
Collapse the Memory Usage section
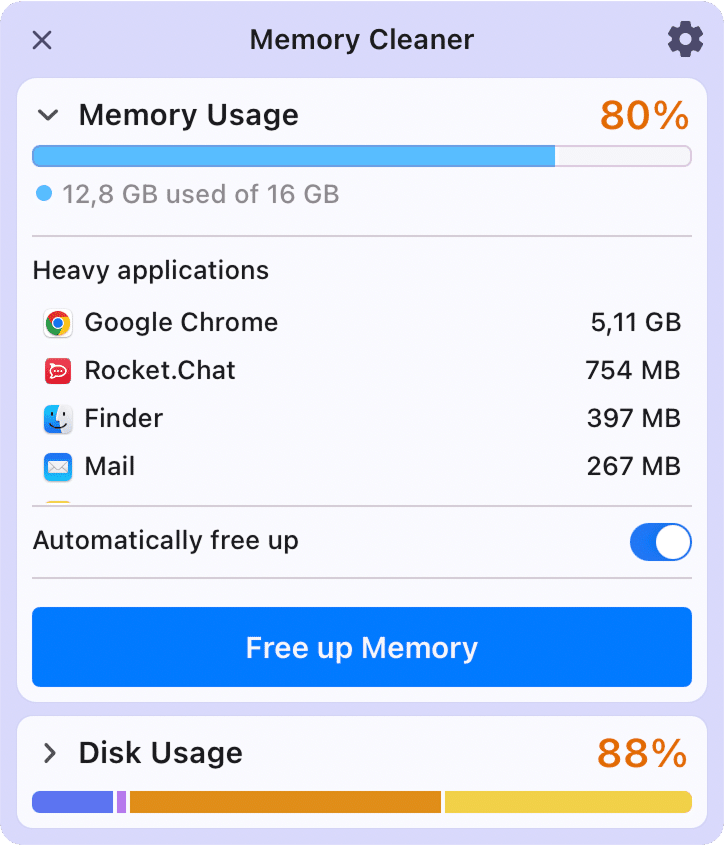pos(47,115)
